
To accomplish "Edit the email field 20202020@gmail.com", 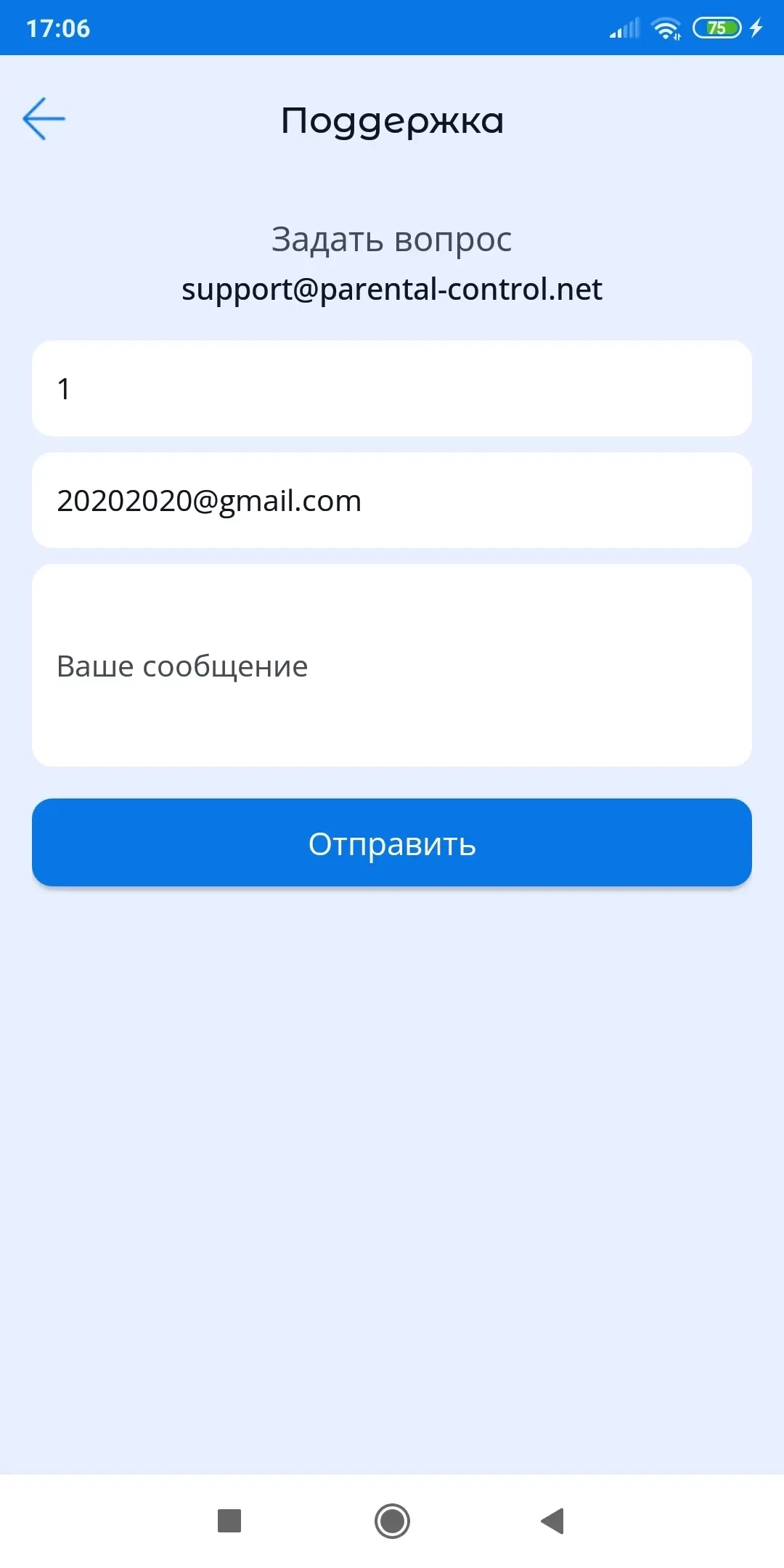I will coord(392,500).
